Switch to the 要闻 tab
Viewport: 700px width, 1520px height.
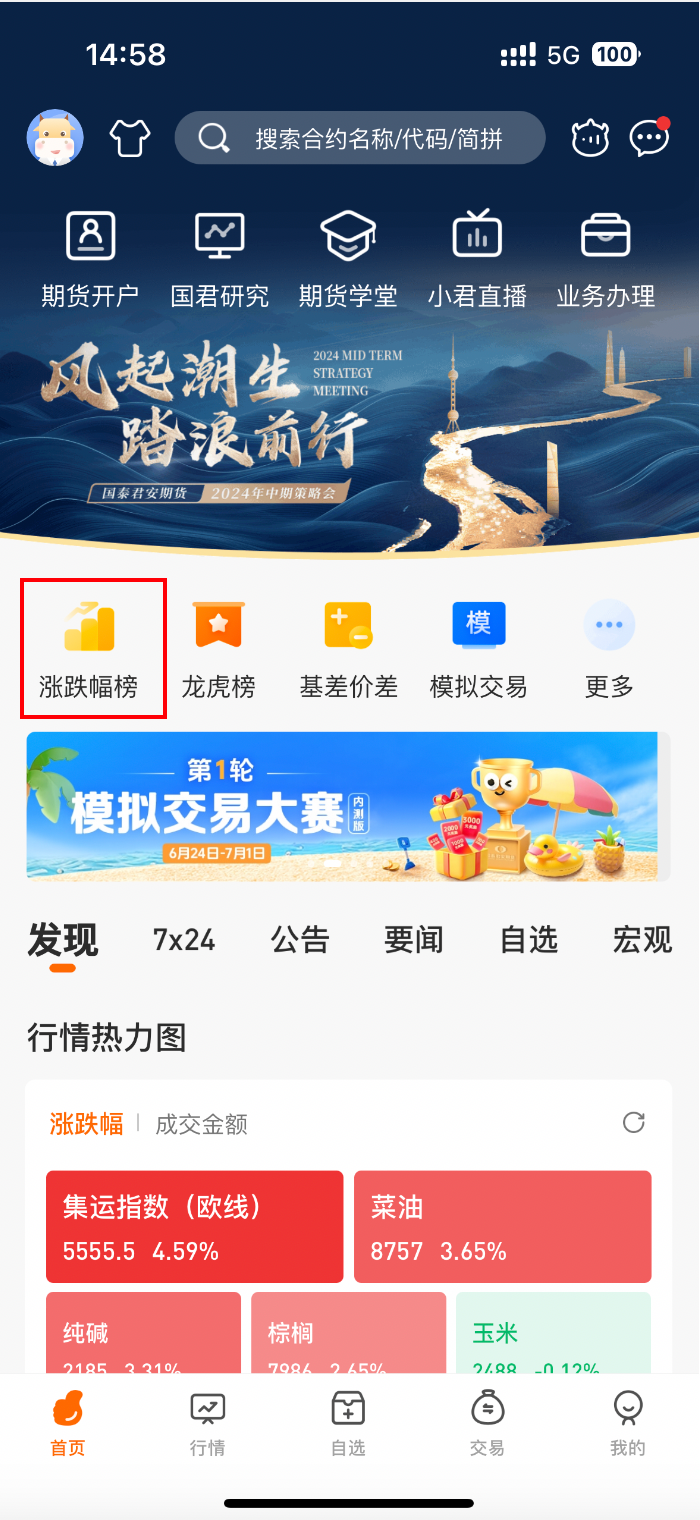(413, 940)
